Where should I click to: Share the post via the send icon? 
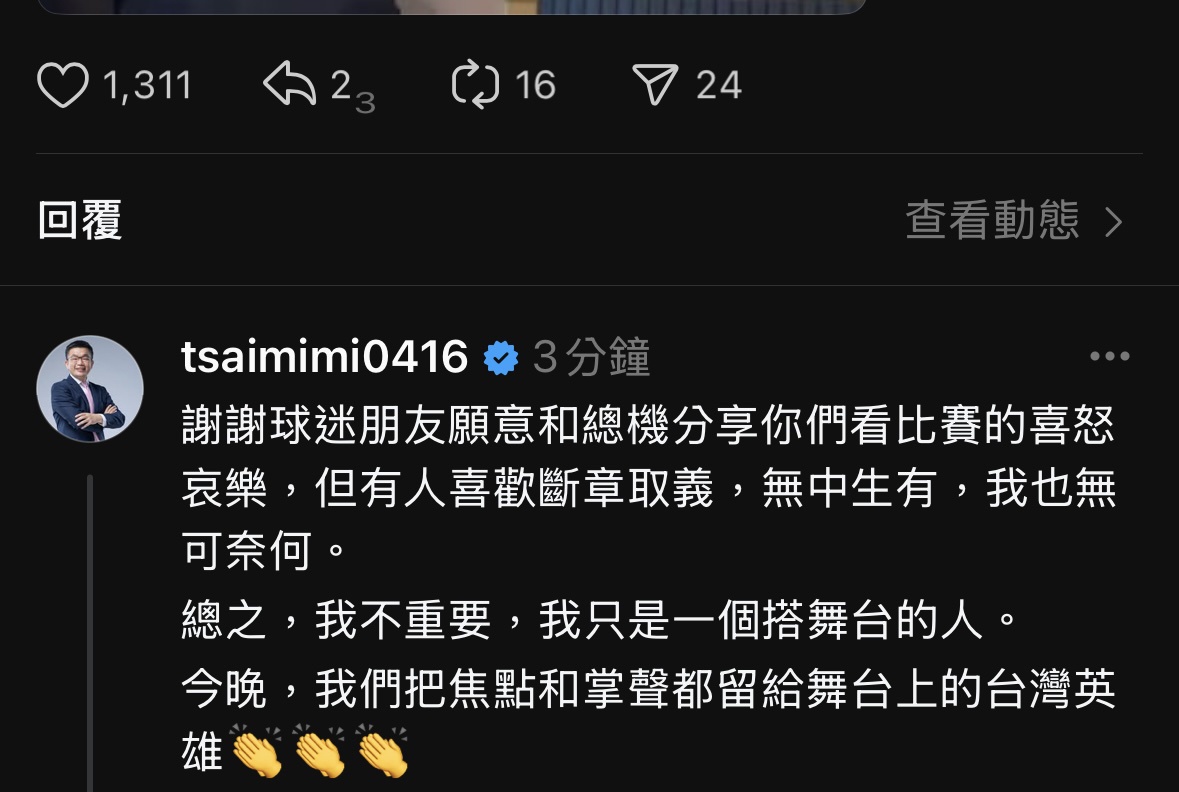pyautogui.click(x=656, y=85)
